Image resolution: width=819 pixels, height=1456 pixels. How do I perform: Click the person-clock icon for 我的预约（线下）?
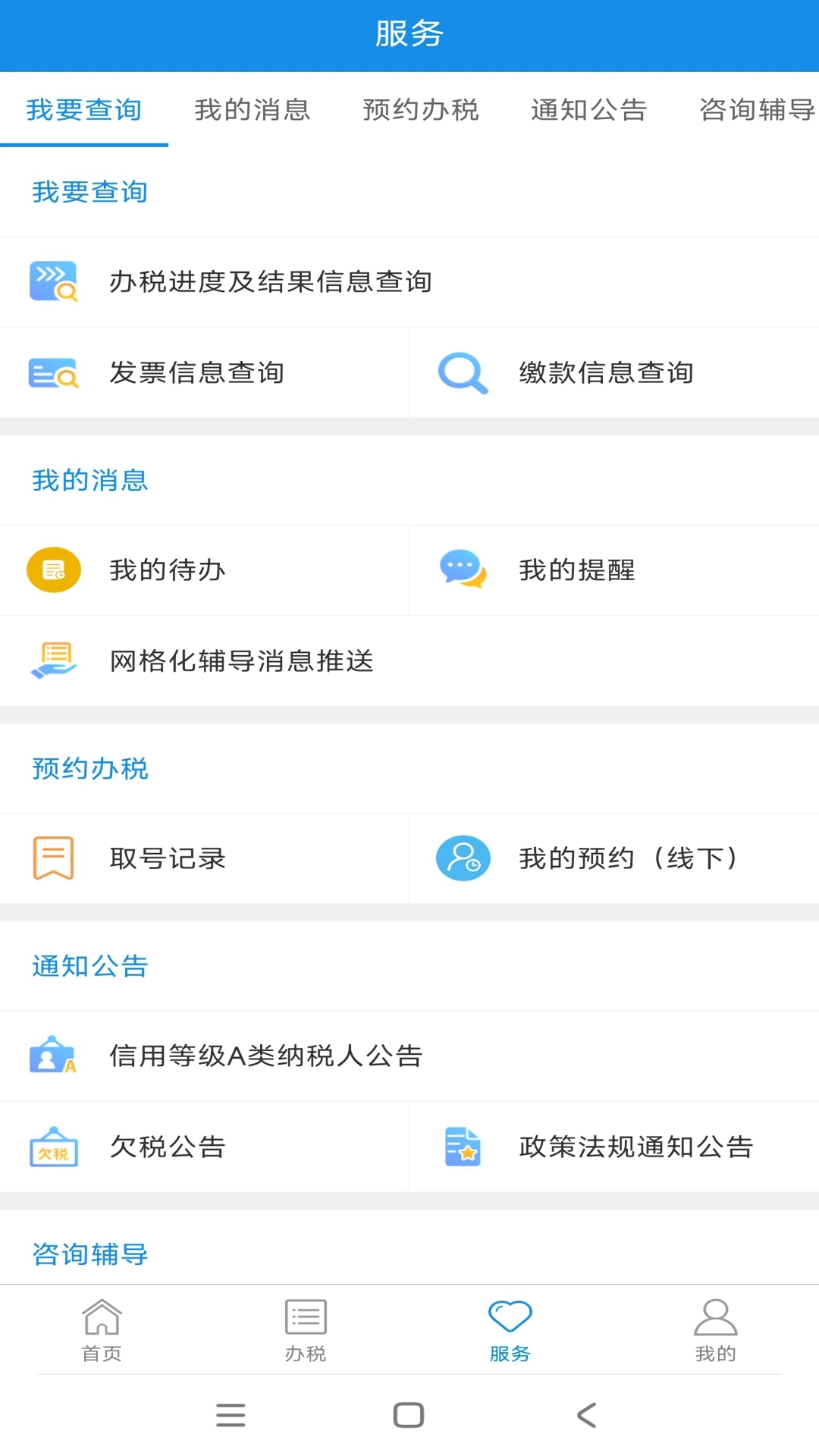(x=463, y=858)
